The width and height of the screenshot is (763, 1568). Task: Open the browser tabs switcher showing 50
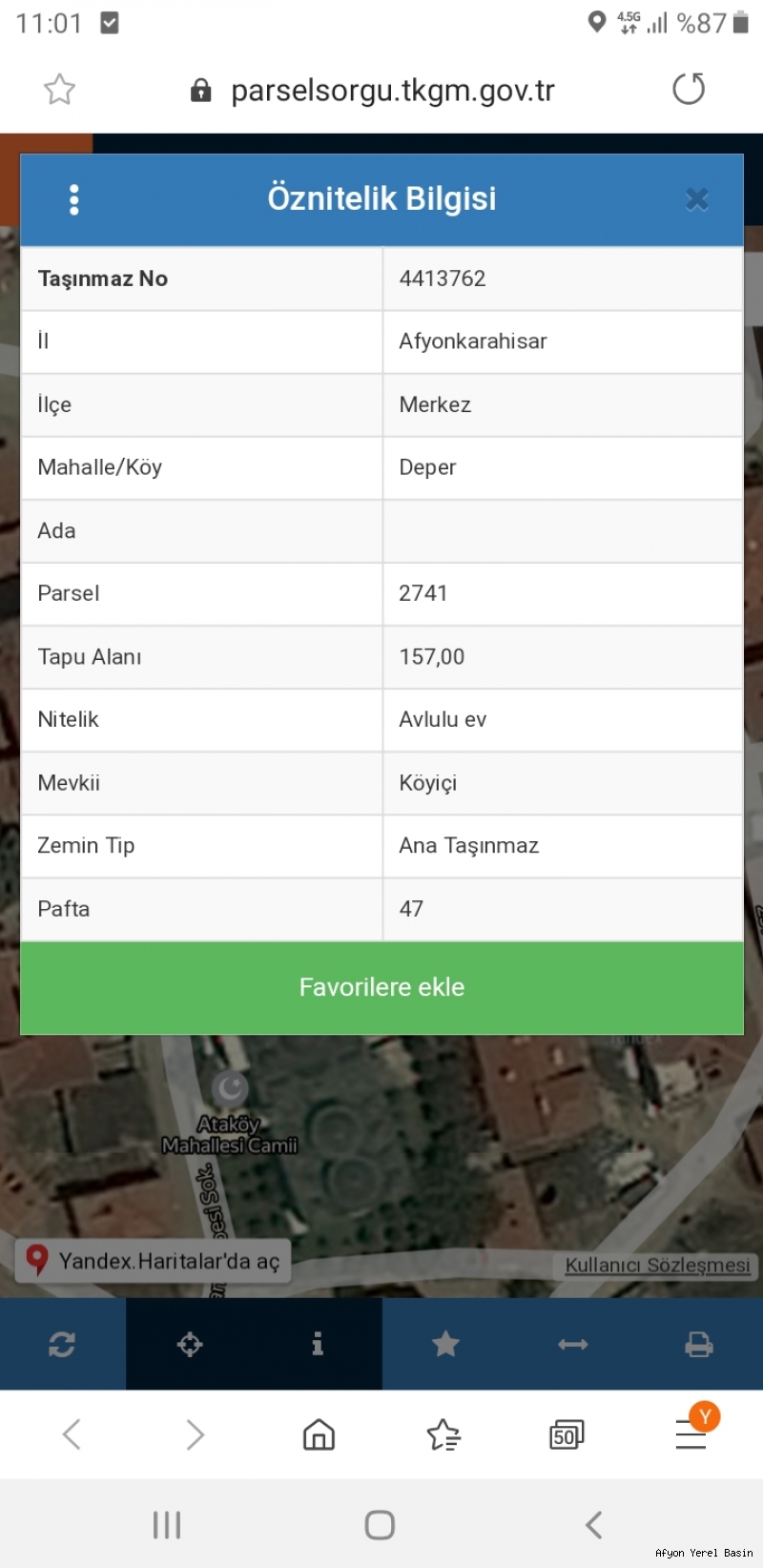point(567,1434)
